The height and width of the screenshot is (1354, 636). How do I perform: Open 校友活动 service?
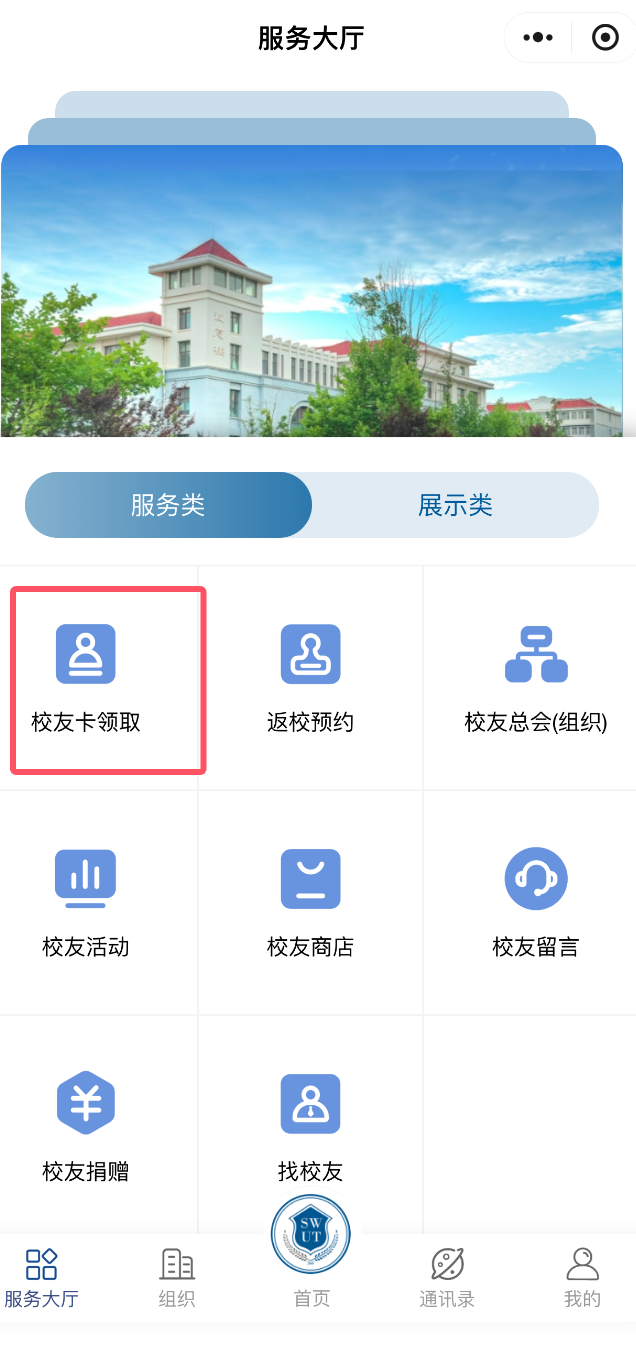86,902
